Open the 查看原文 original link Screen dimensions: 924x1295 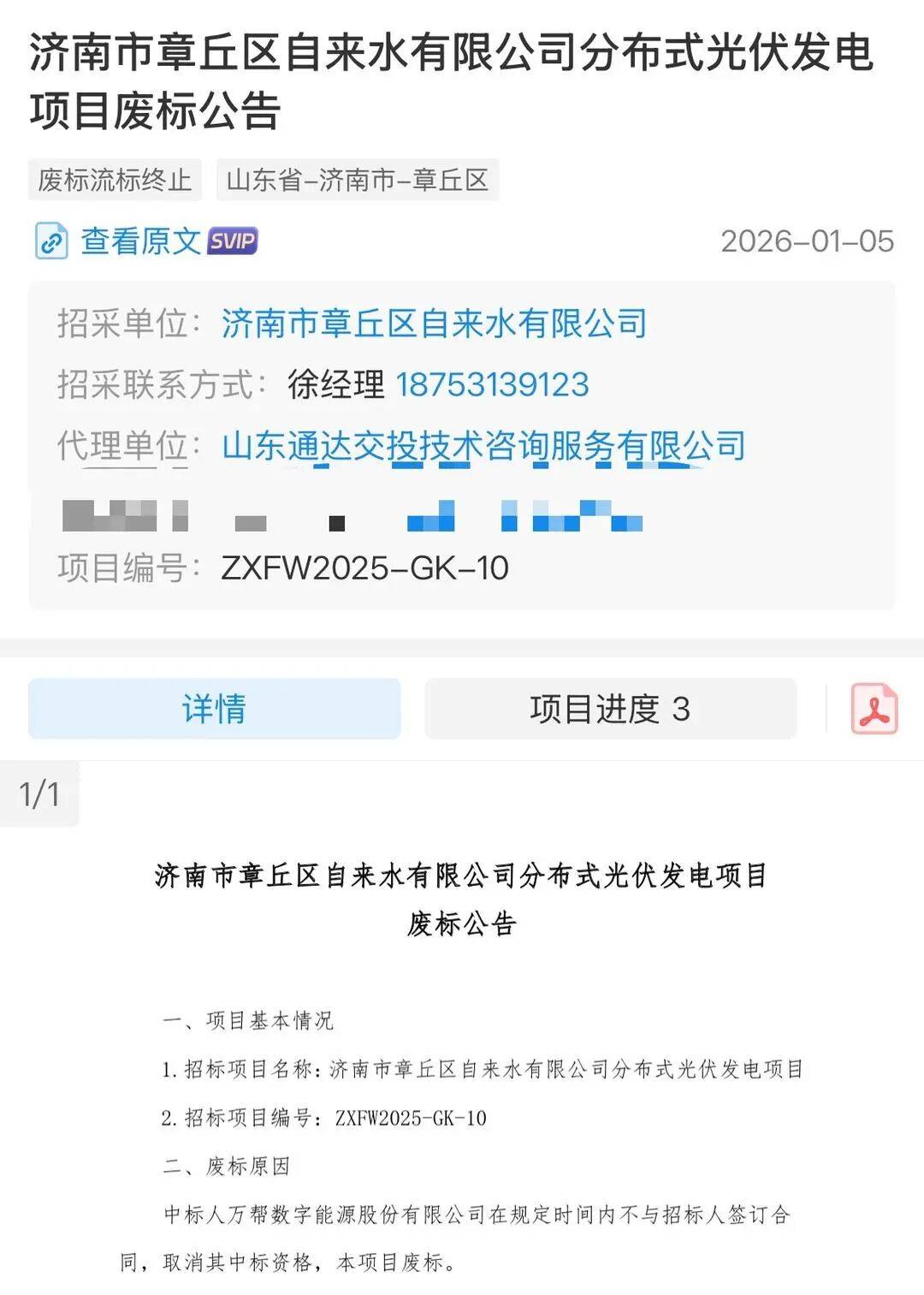[x=141, y=241]
